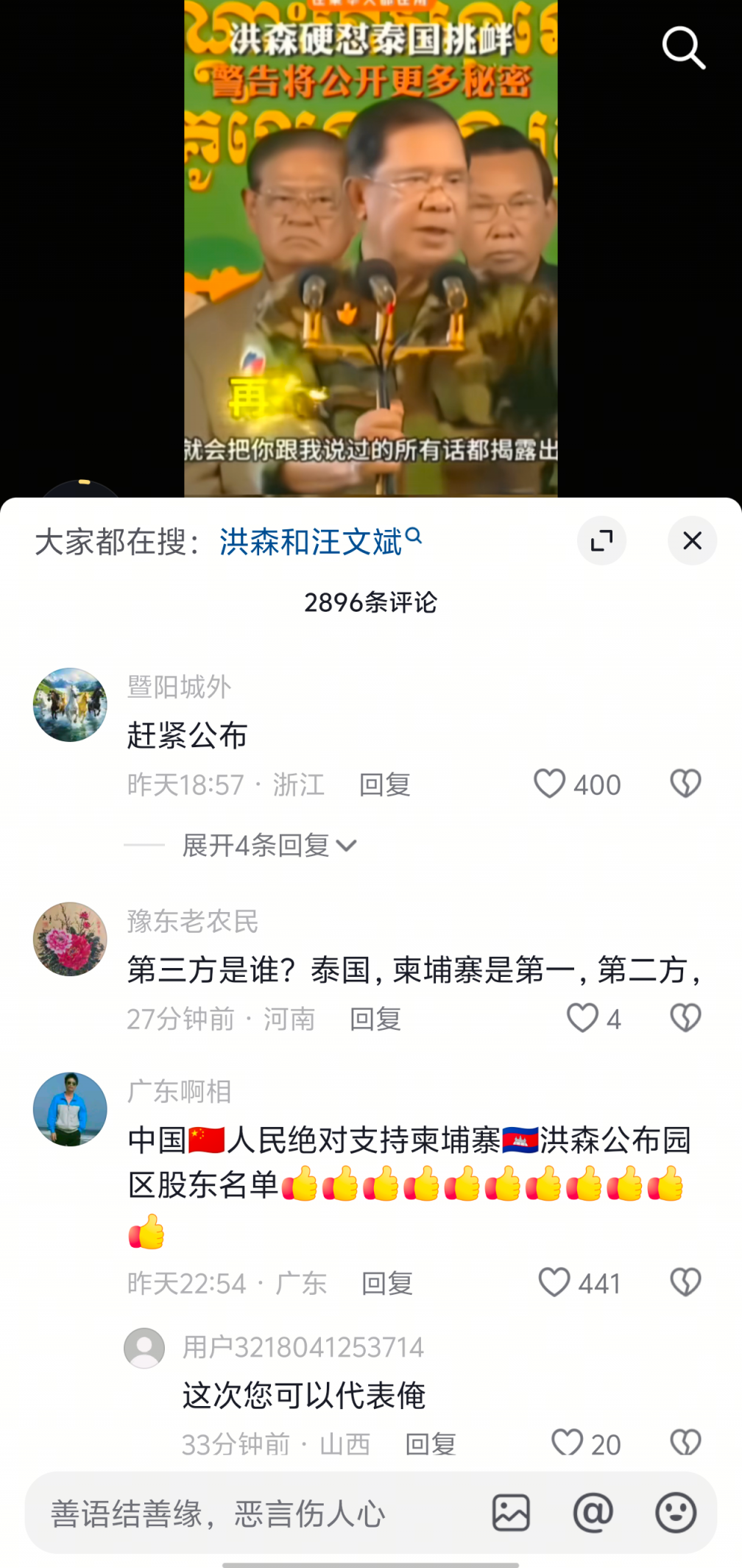742x1568 pixels.
Task: Reply to 广东啊相's comment
Action: tap(387, 1284)
